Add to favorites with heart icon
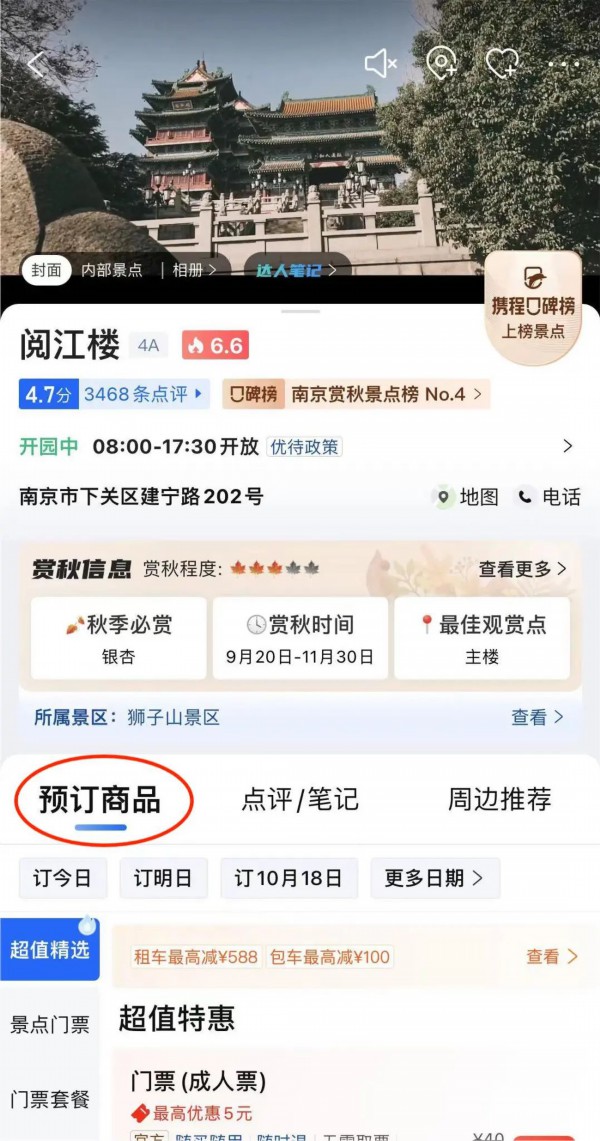 [501, 64]
